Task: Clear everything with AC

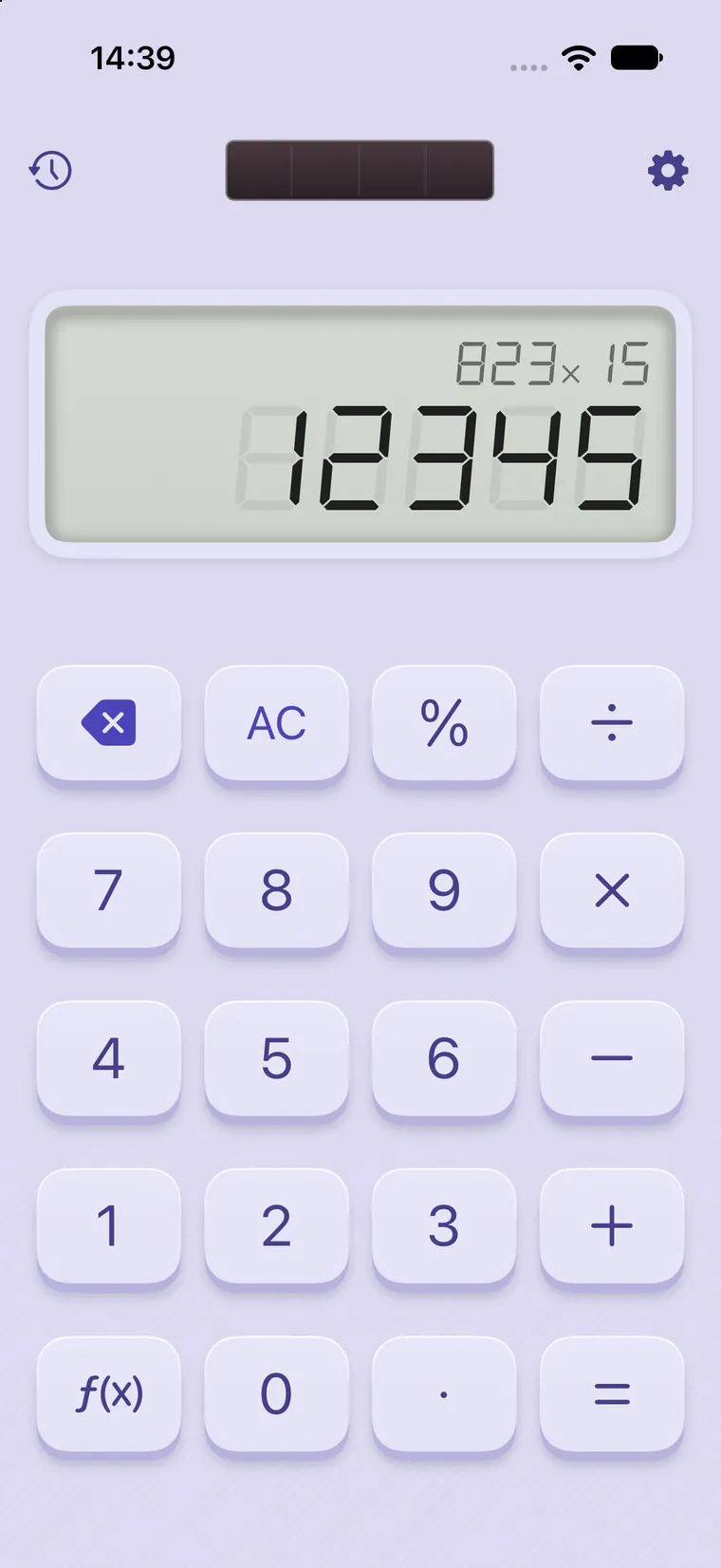Action: 277,723
